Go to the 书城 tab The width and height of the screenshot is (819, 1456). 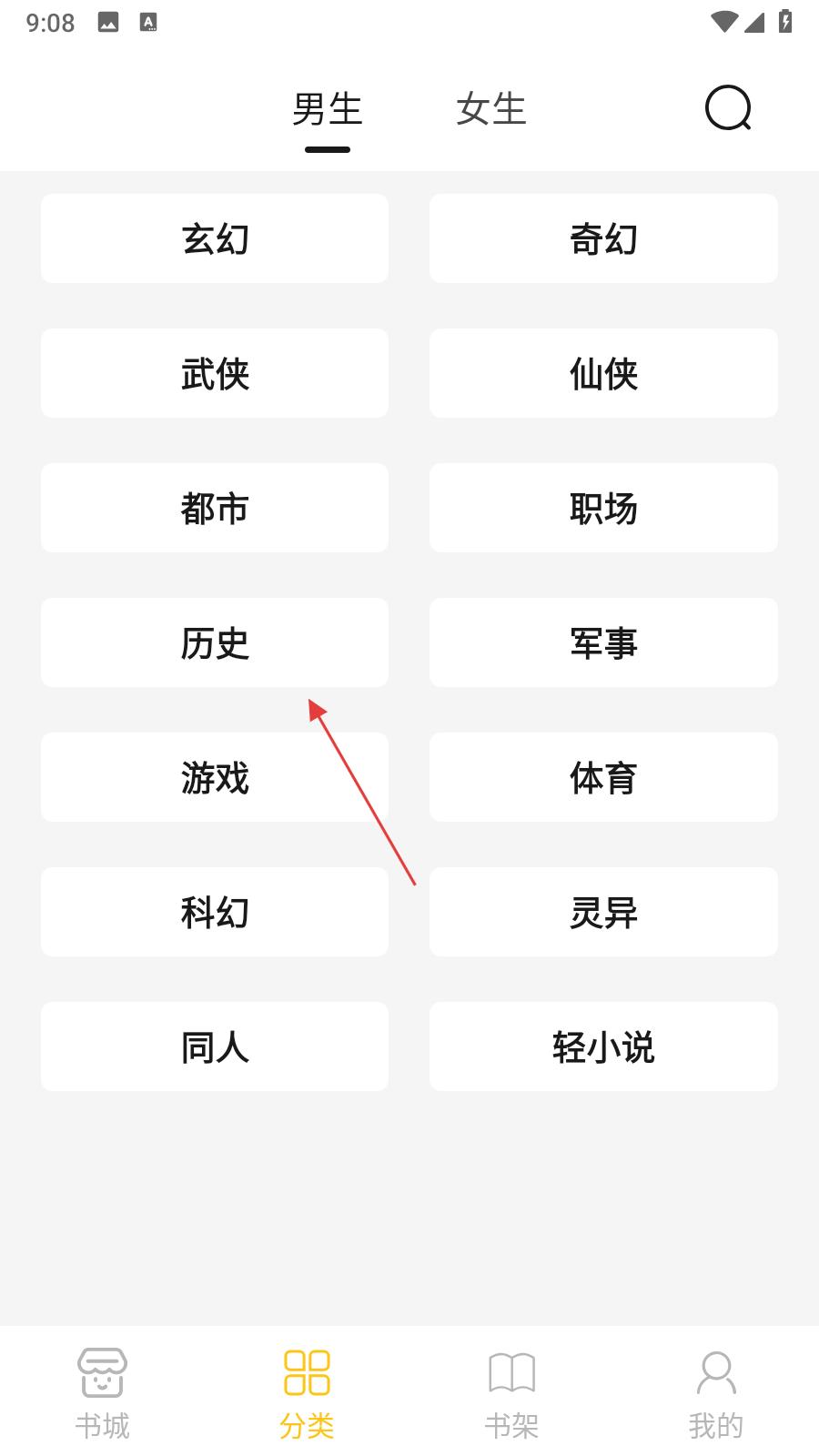pyautogui.click(x=102, y=1394)
